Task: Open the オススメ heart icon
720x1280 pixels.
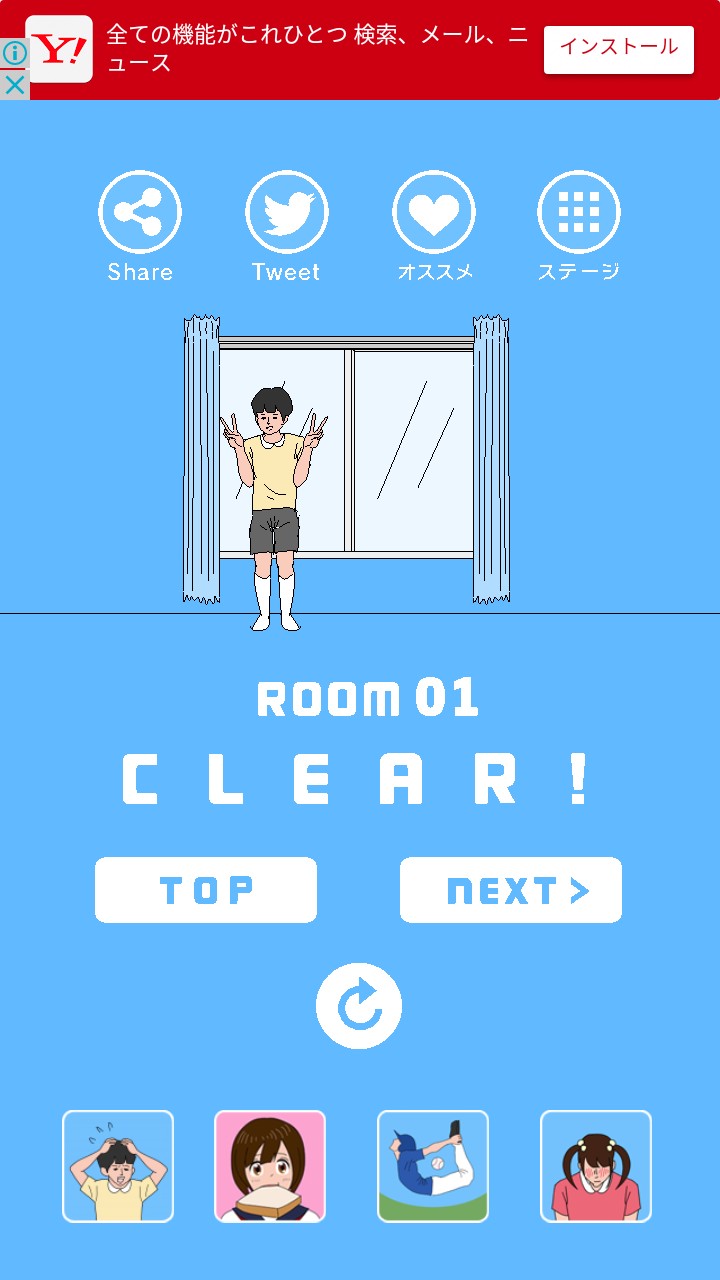Action: coord(434,212)
